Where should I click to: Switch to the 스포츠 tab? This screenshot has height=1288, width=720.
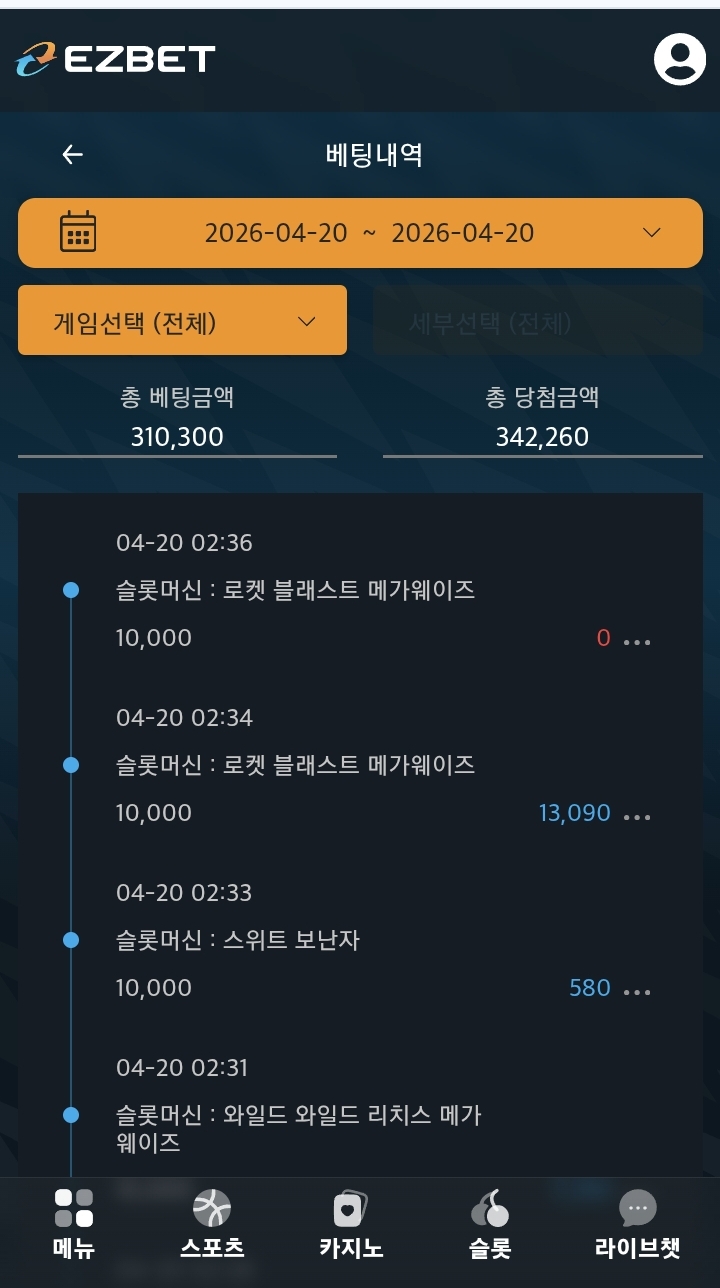click(212, 1224)
